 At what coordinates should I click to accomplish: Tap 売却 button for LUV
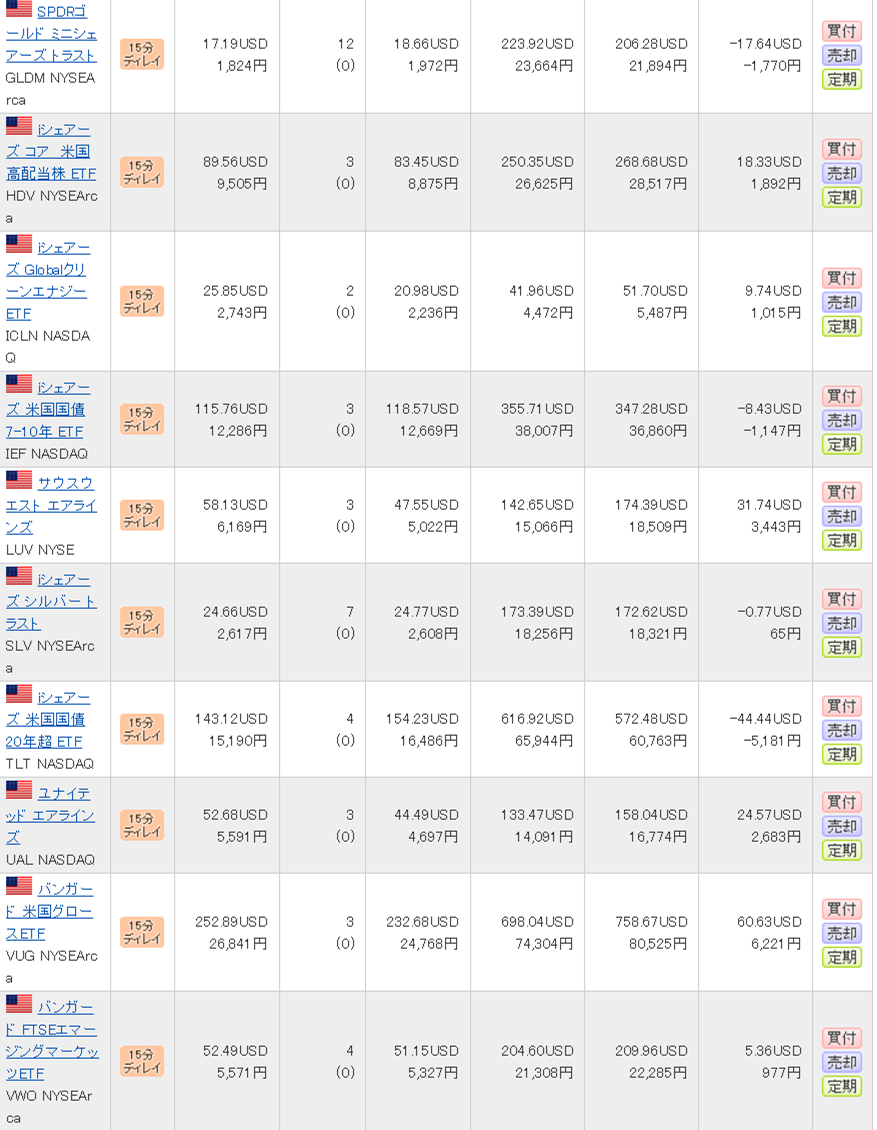(841, 516)
